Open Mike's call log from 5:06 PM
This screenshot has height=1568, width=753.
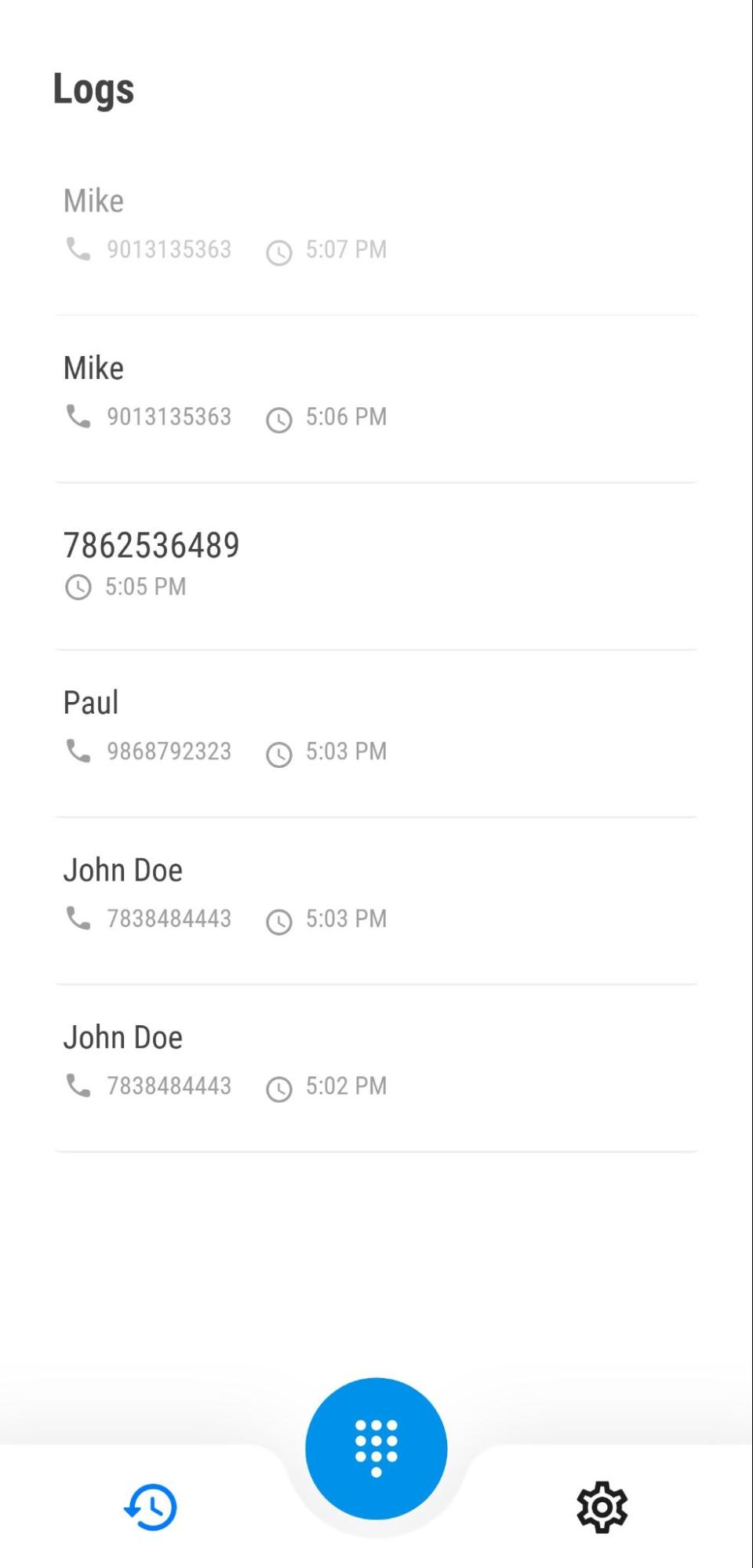pyautogui.click(x=376, y=392)
